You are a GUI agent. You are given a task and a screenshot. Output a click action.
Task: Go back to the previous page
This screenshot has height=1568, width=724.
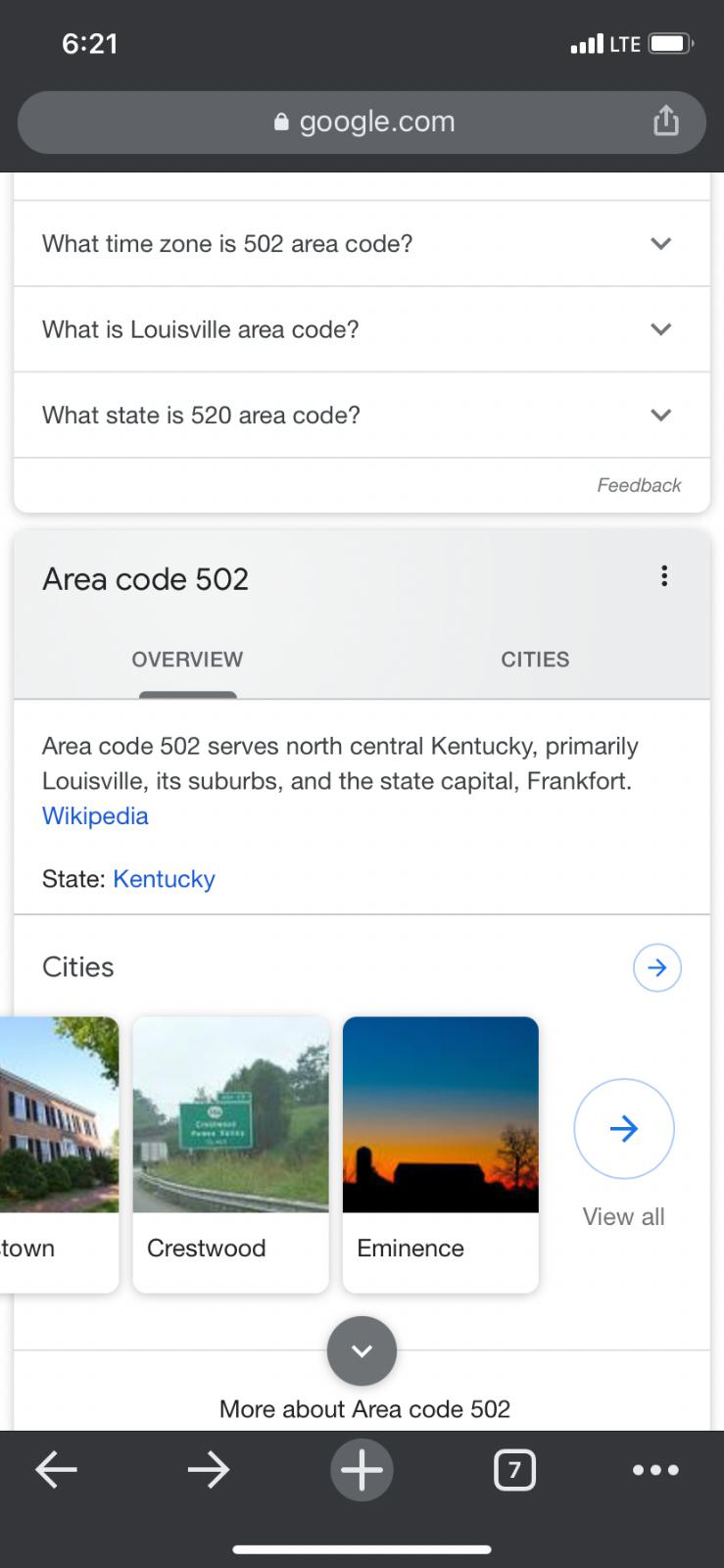pos(56,1469)
